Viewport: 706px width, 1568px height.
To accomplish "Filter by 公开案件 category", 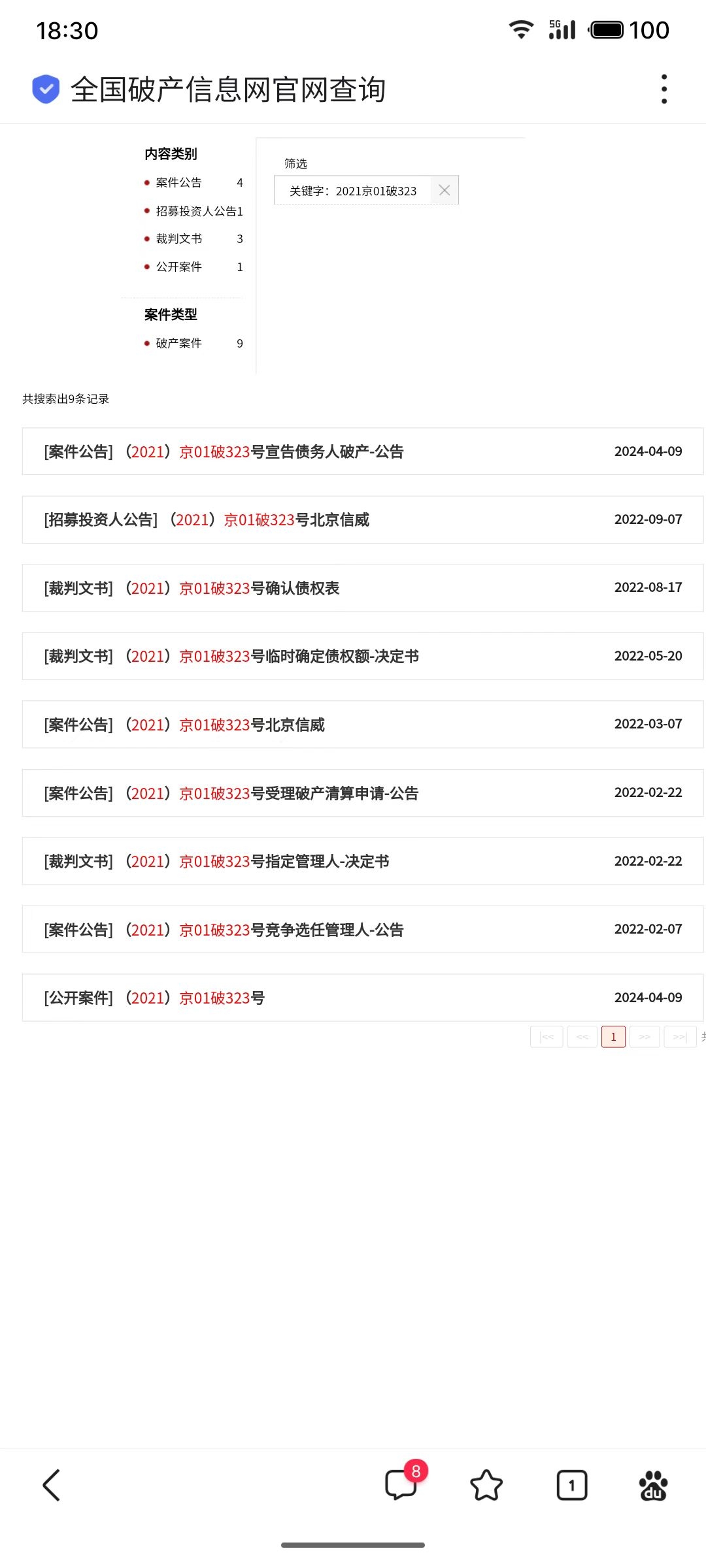I will point(178,267).
